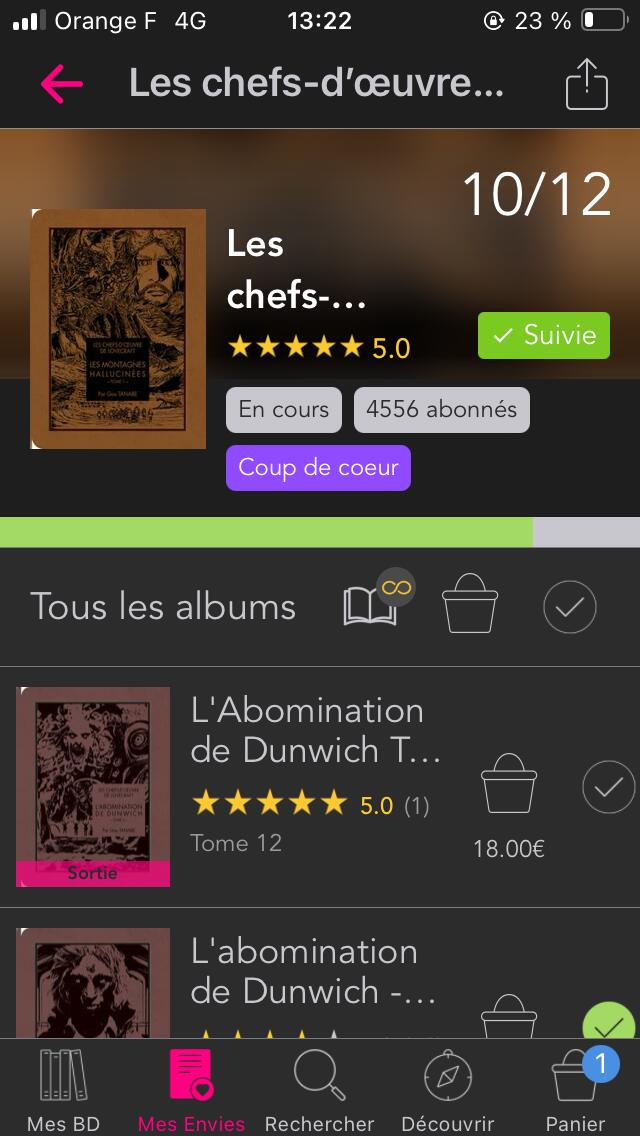Open the Panier cart tab
Image resolution: width=640 pixels, height=1136 pixels.
[x=575, y=1090]
